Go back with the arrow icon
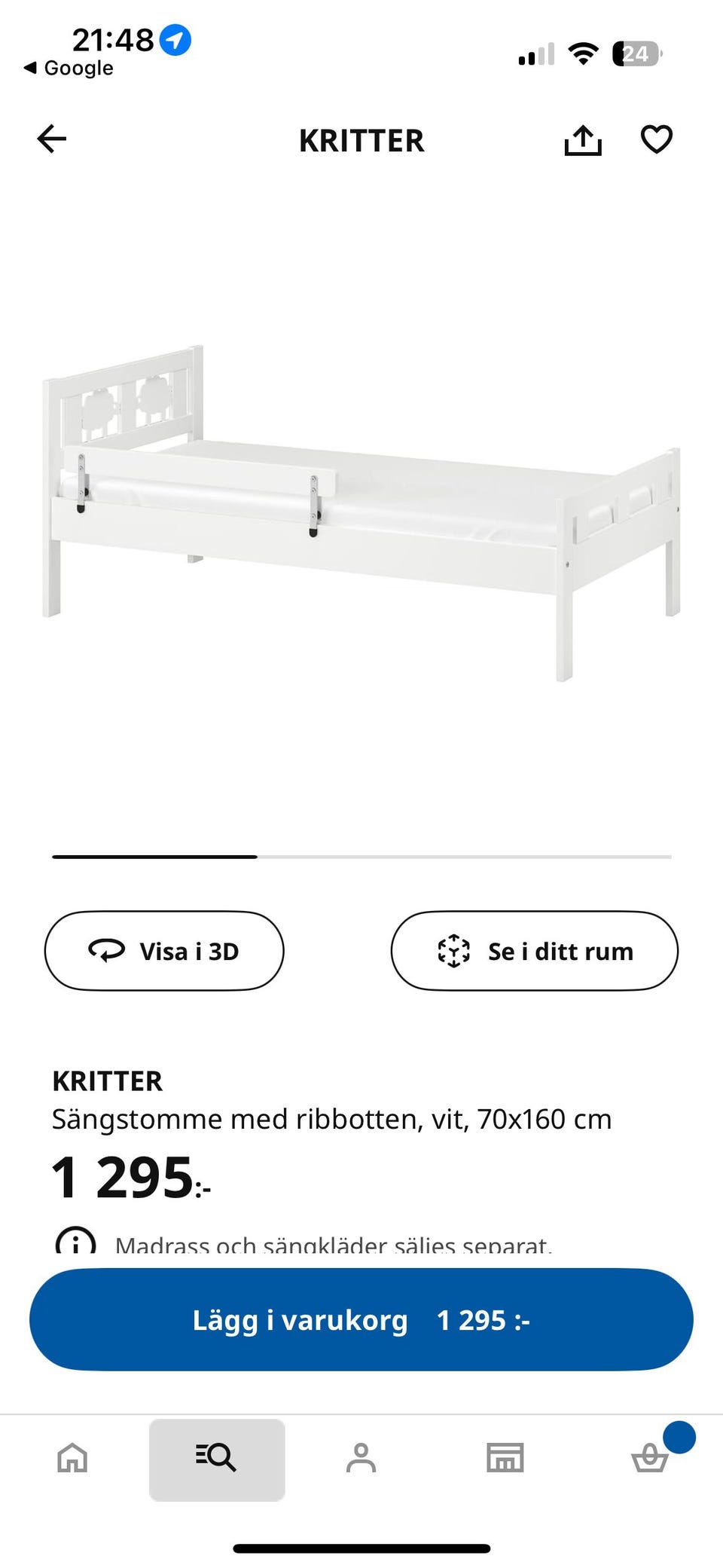The width and height of the screenshot is (723, 1568). click(x=51, y=139)
